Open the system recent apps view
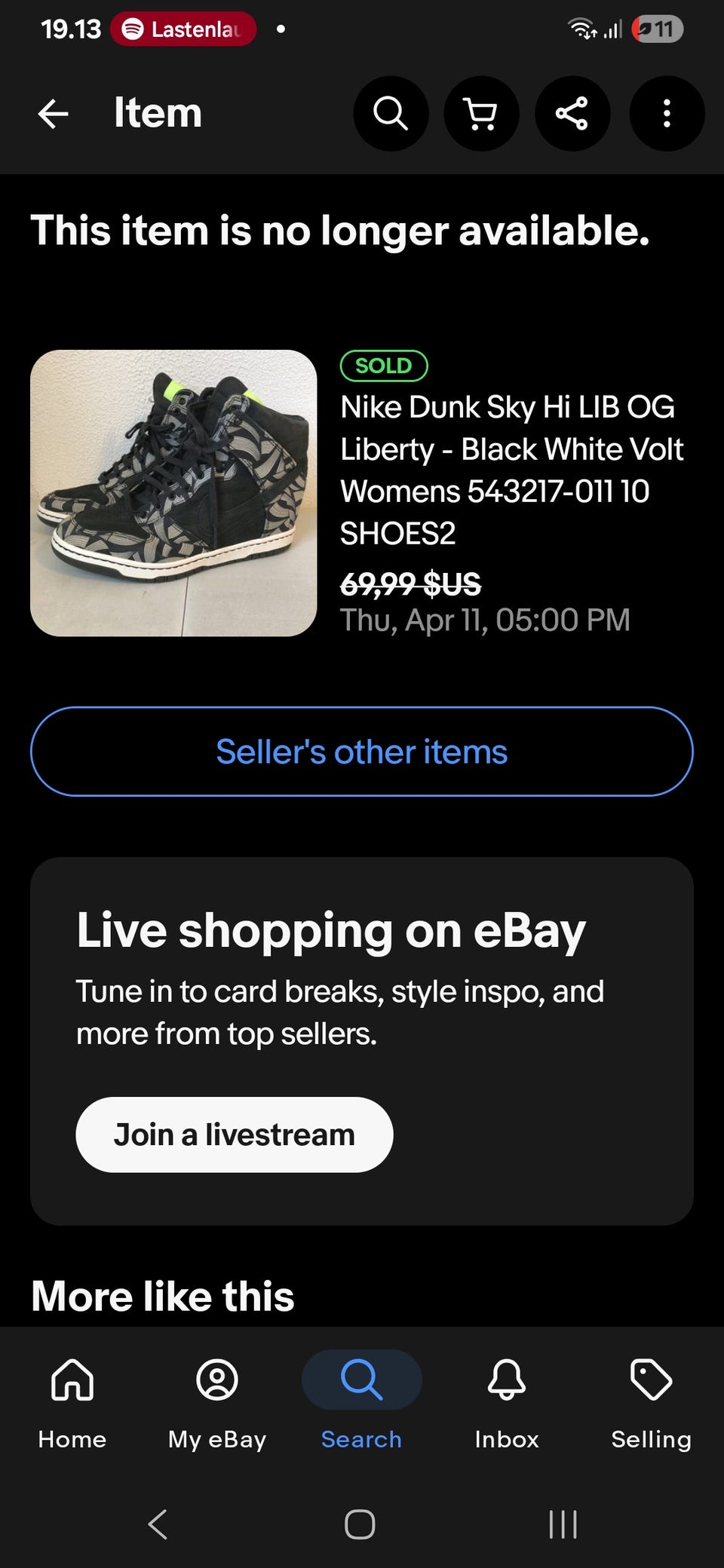Viewport: 724px width, 1568px height. point(563,1524)
